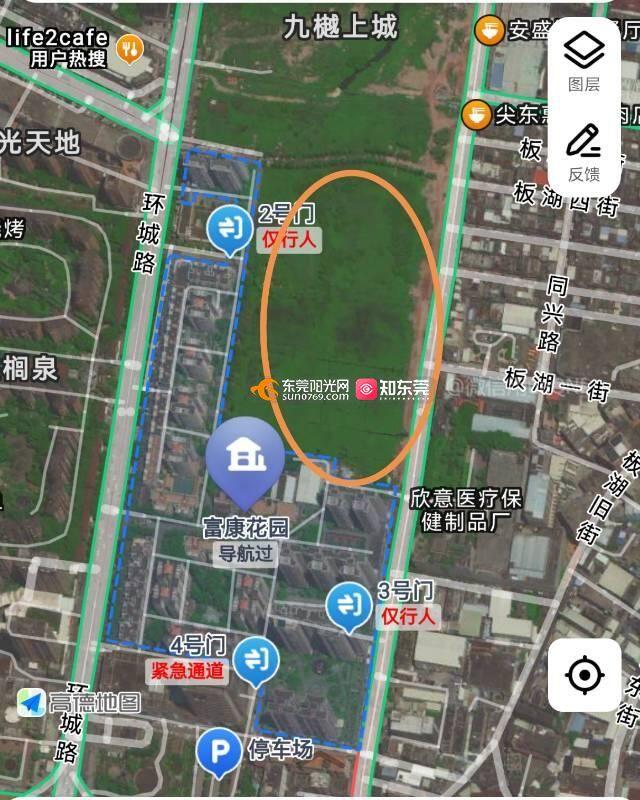Tap the 停车场 parking marker
Screen dimensions: 640x800
217,750
